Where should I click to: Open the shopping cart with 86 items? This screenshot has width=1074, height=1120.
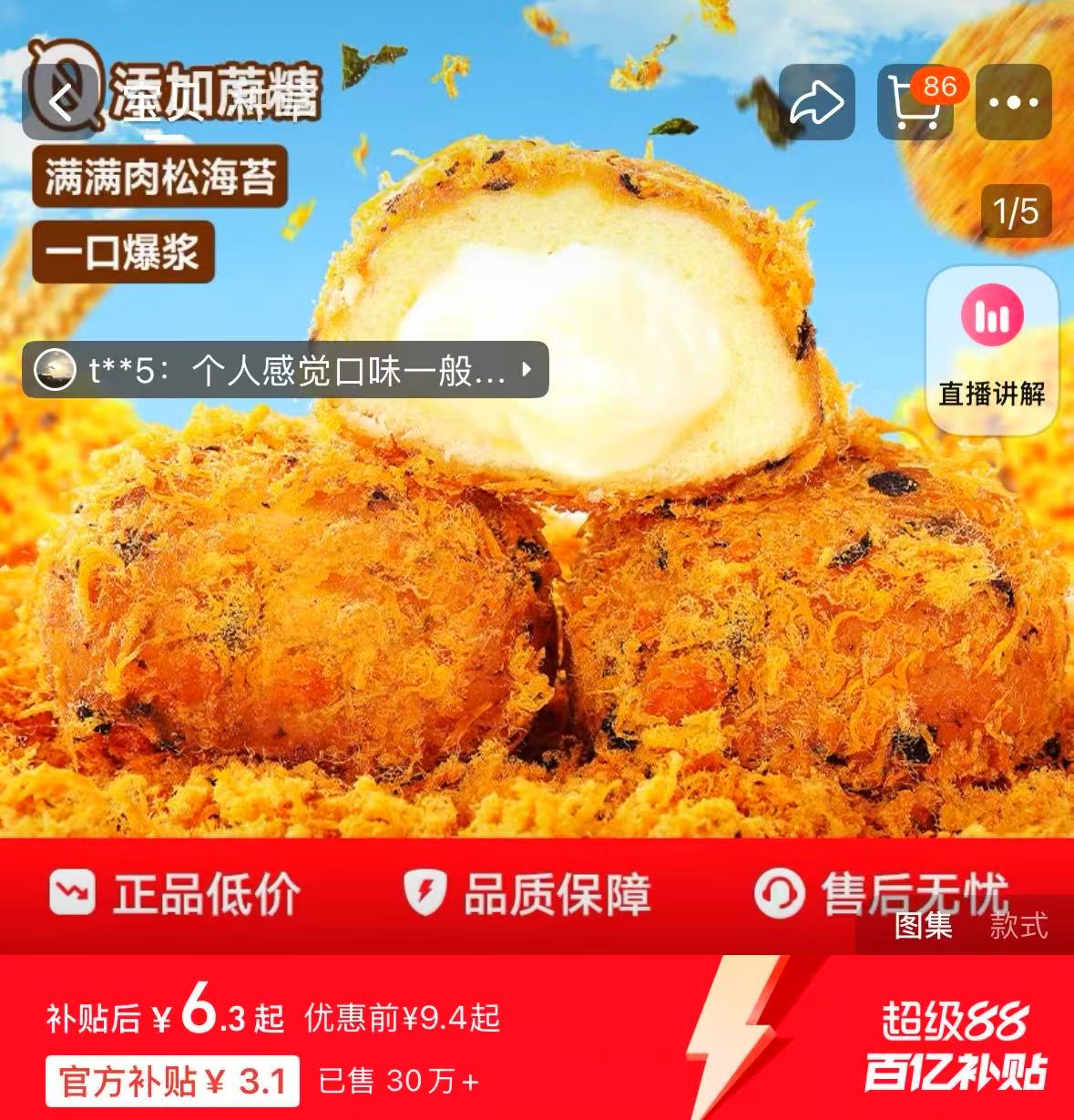[915, 100]
